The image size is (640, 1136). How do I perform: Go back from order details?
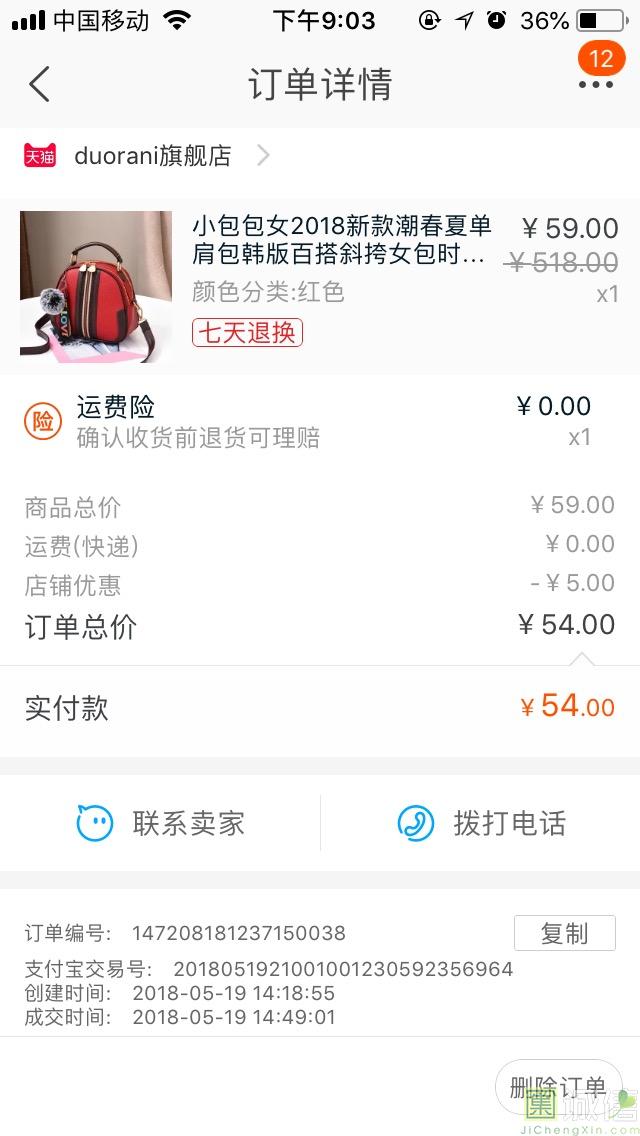[x=40, y=84]
